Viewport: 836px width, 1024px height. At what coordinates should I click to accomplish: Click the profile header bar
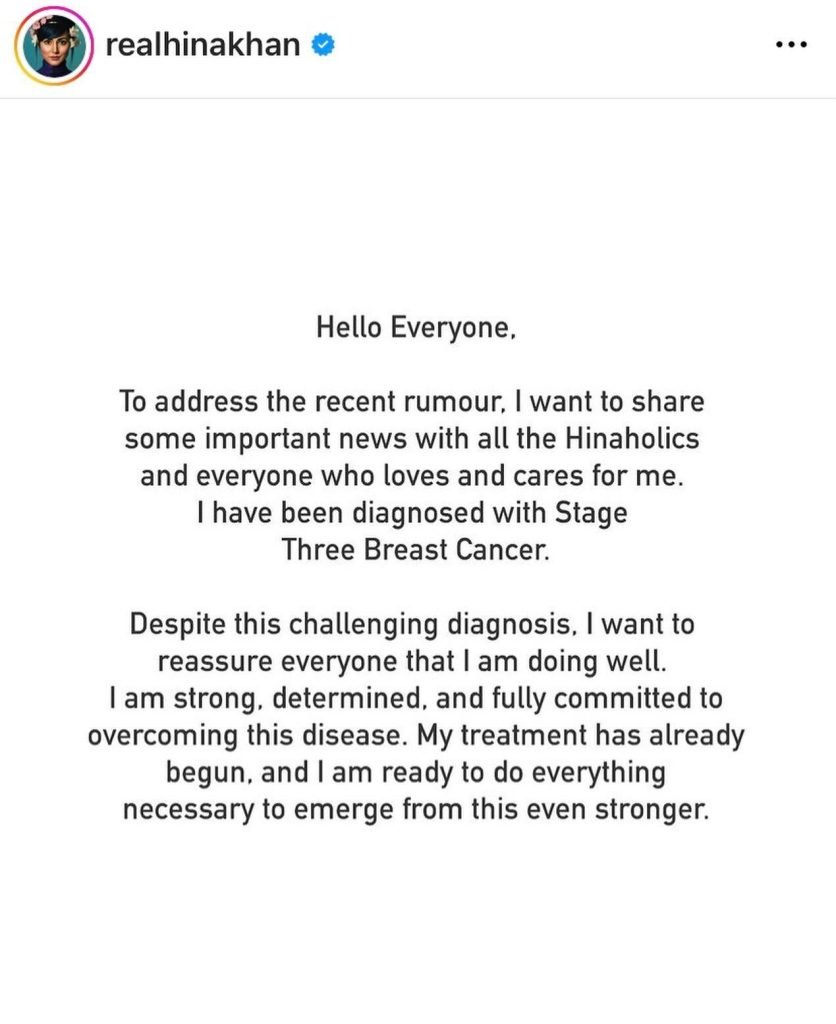tap(418, 44)
